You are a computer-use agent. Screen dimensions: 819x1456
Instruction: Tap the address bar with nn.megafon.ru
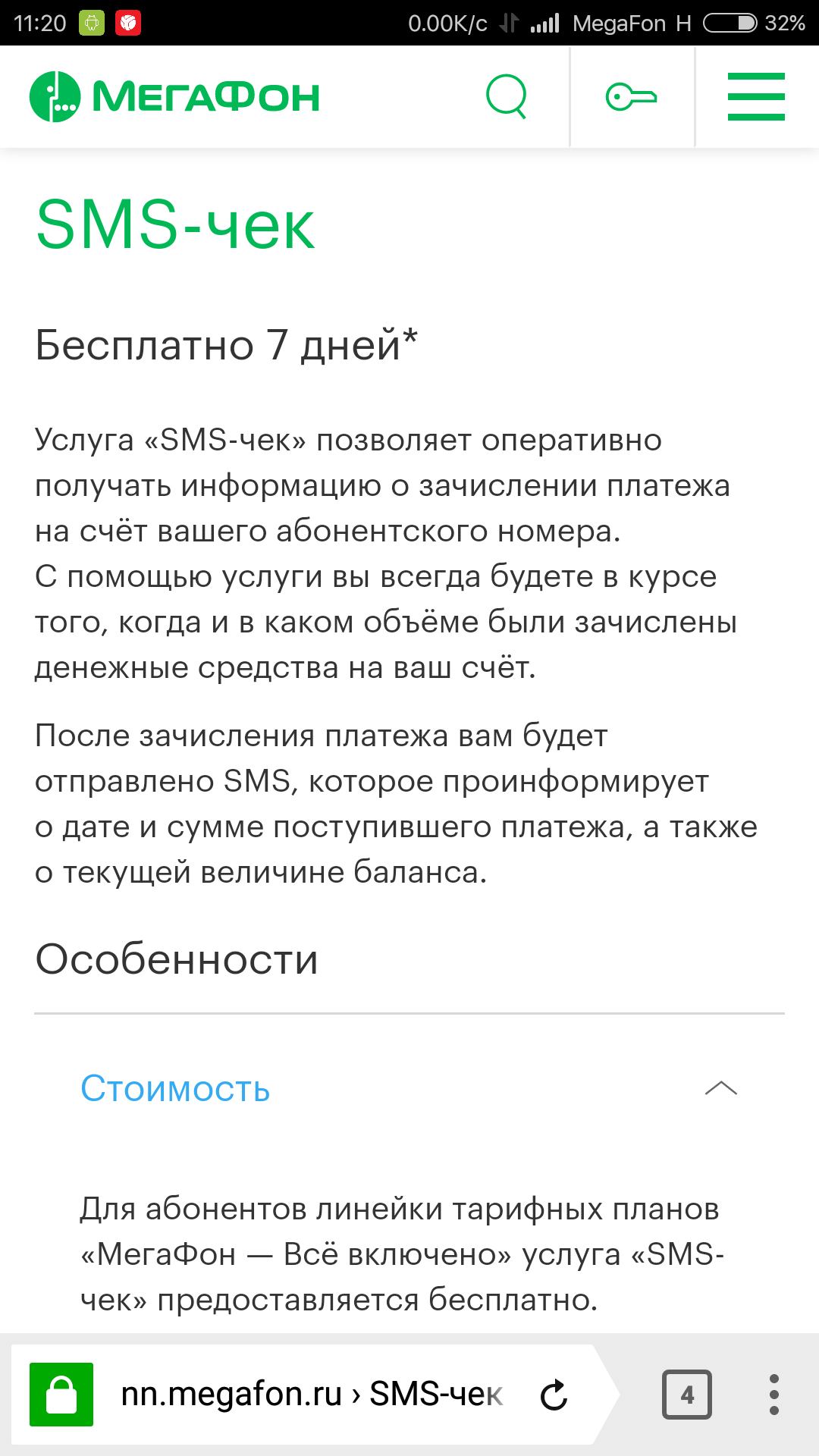click(311, 1394)
